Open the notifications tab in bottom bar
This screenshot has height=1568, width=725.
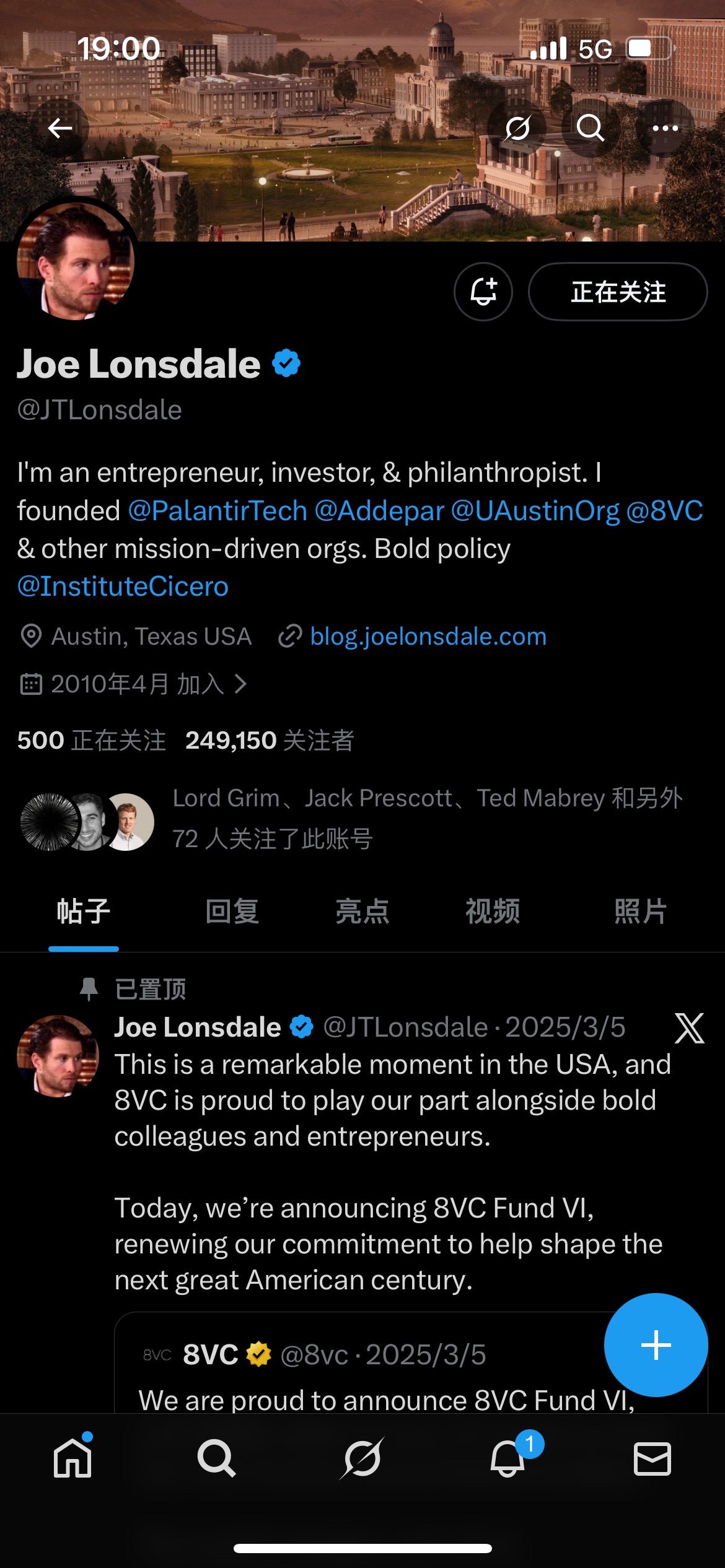pyautogui.click(x=508, y=1458)
